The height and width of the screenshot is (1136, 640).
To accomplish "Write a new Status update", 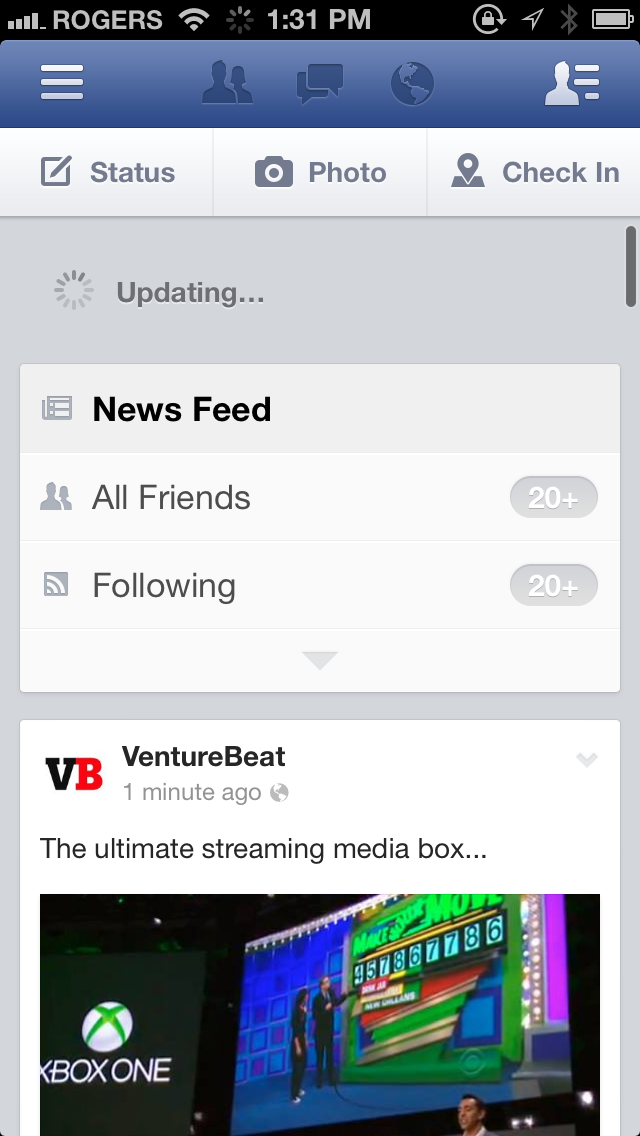I will coord(108,173).
